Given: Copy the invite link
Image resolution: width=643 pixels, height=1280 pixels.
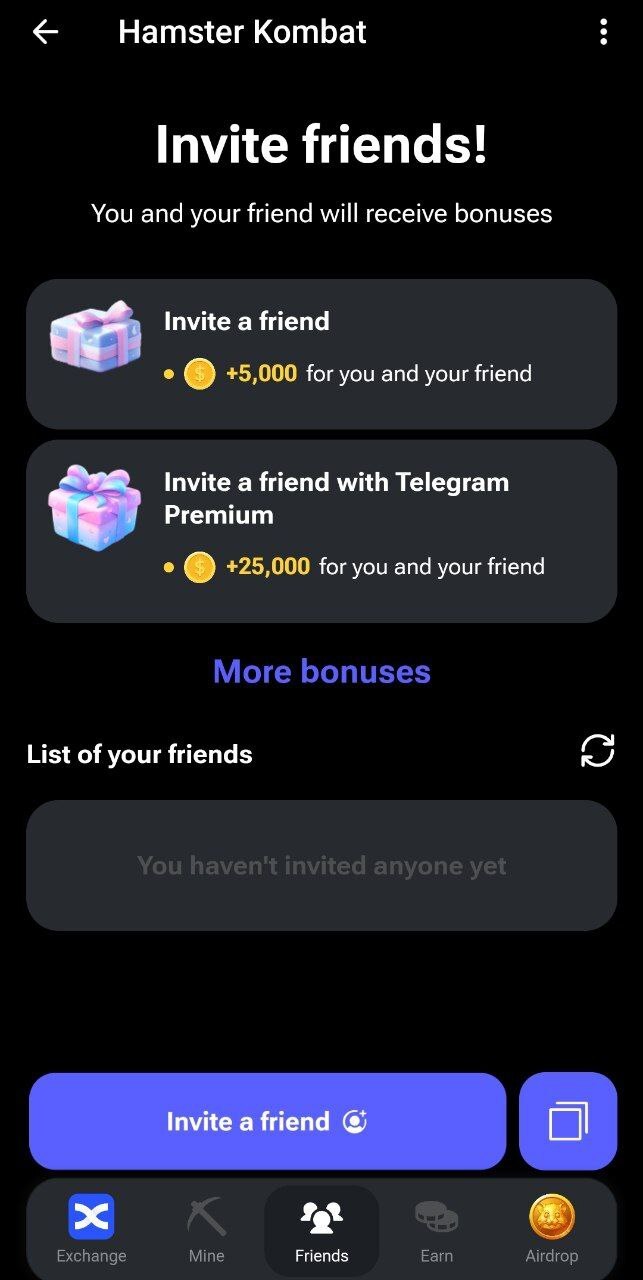Looking at the screenshot, I should point(568,1121).
